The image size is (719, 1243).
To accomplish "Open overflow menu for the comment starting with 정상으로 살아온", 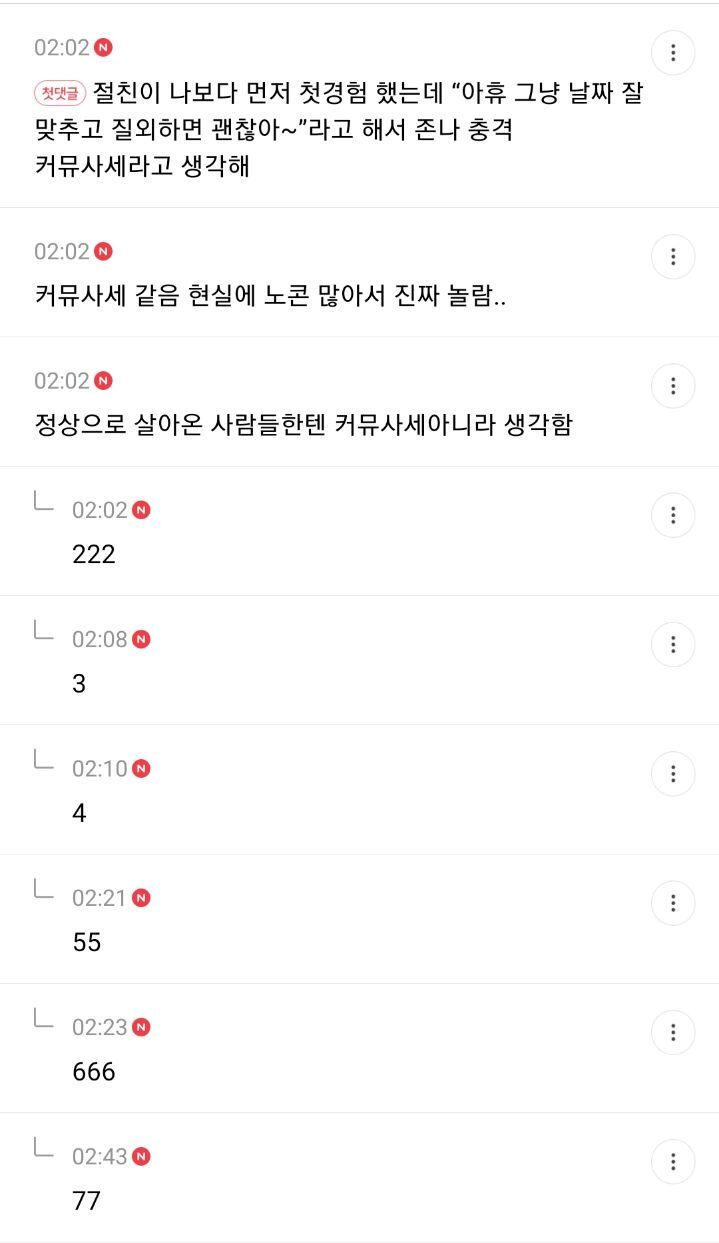I will (x=673, y=386).
